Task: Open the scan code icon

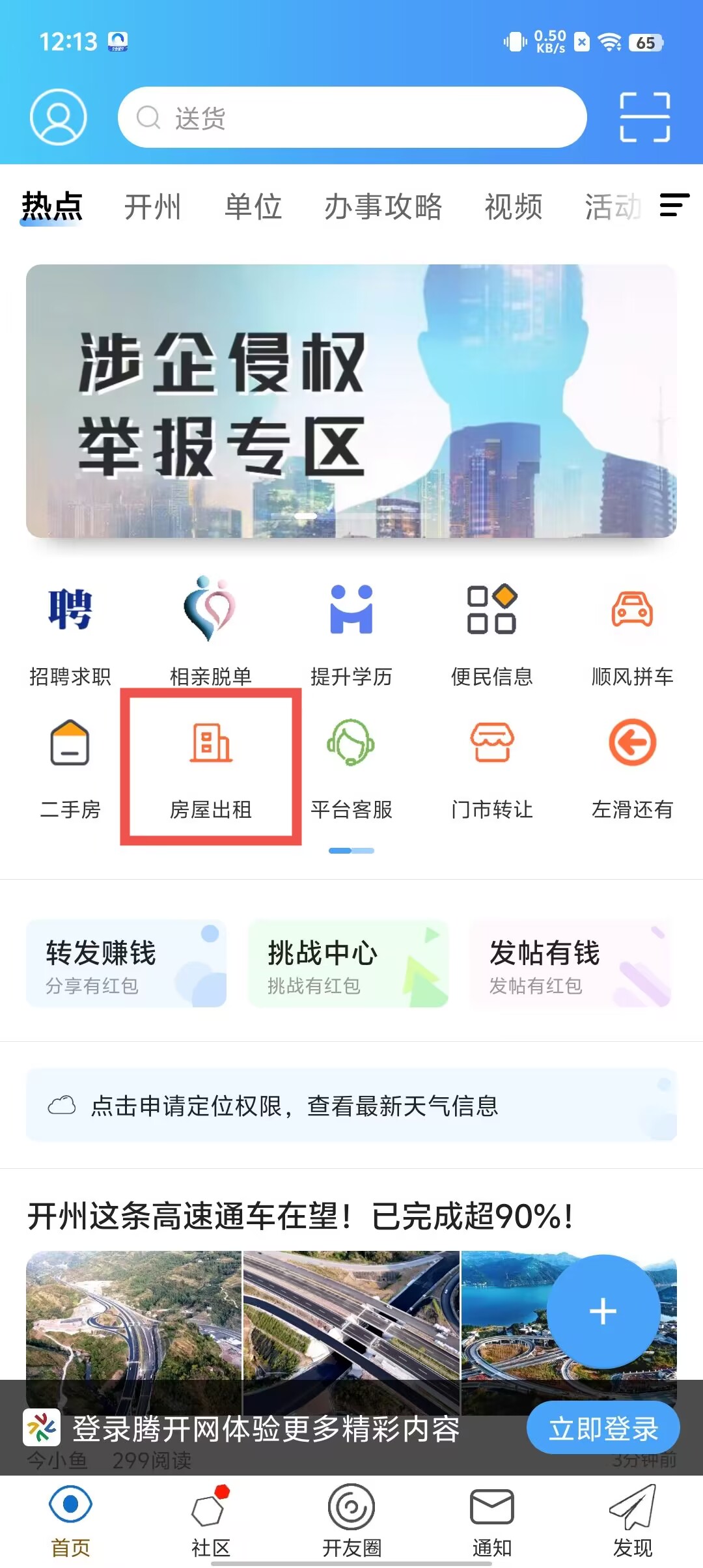Action: click(644, 117)
